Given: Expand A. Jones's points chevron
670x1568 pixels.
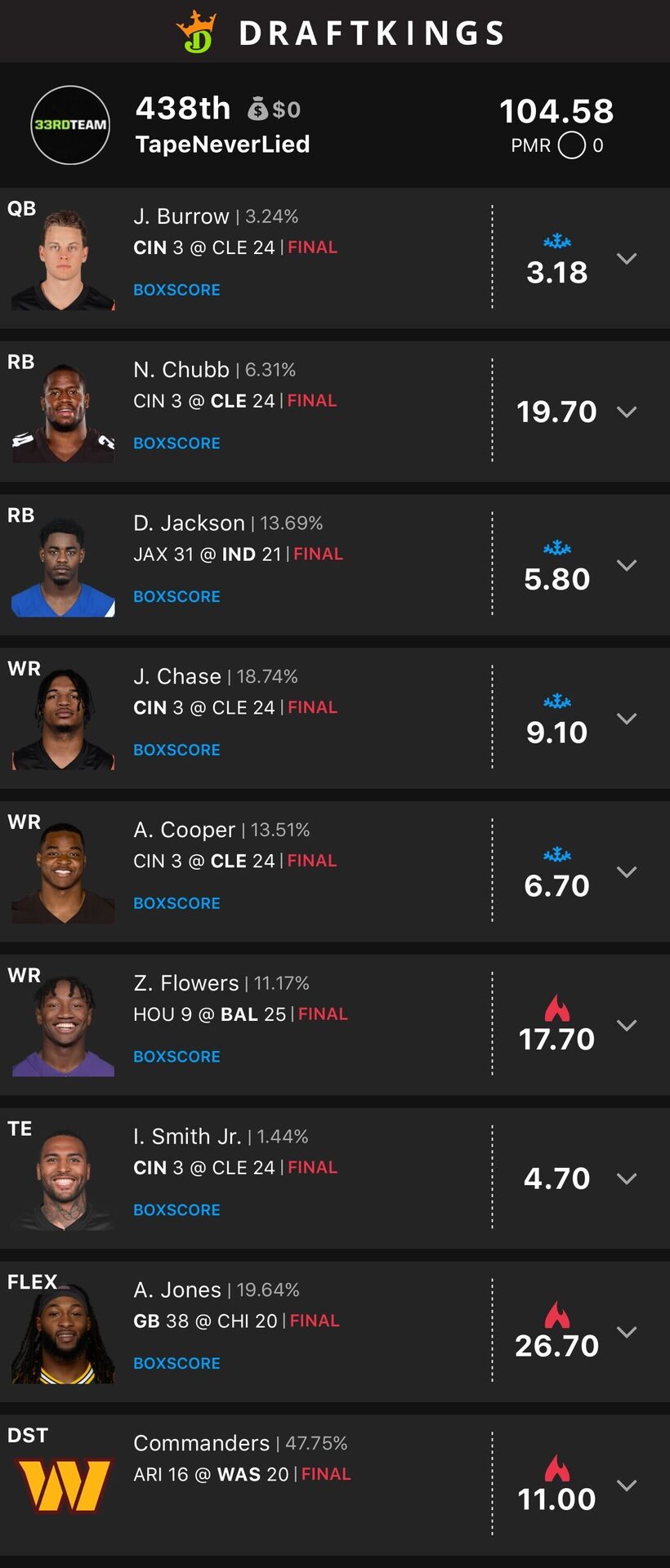Looking at the screenshot, I should click(x=627, y=1332).
